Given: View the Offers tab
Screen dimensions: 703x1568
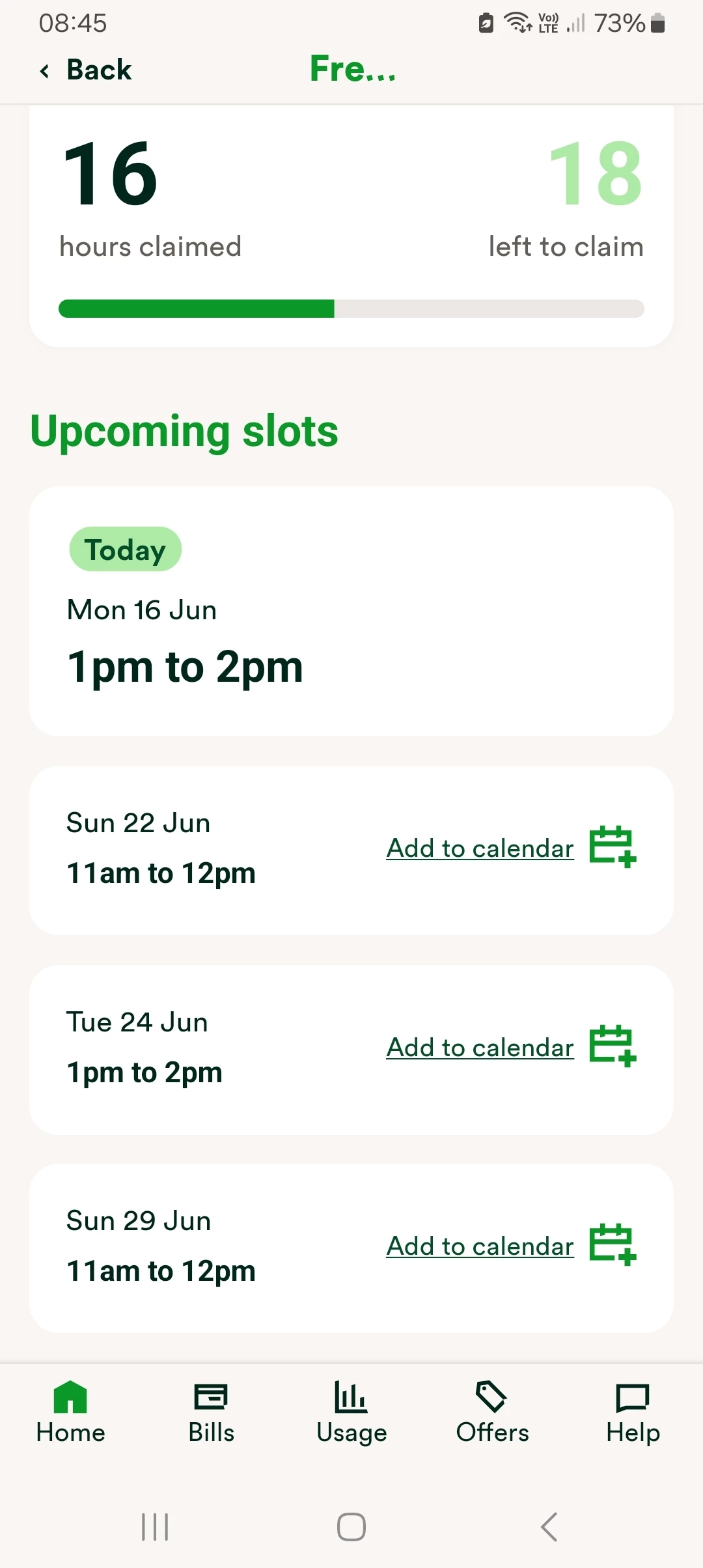Looking at the screenshot, I should coord(492,1412).
